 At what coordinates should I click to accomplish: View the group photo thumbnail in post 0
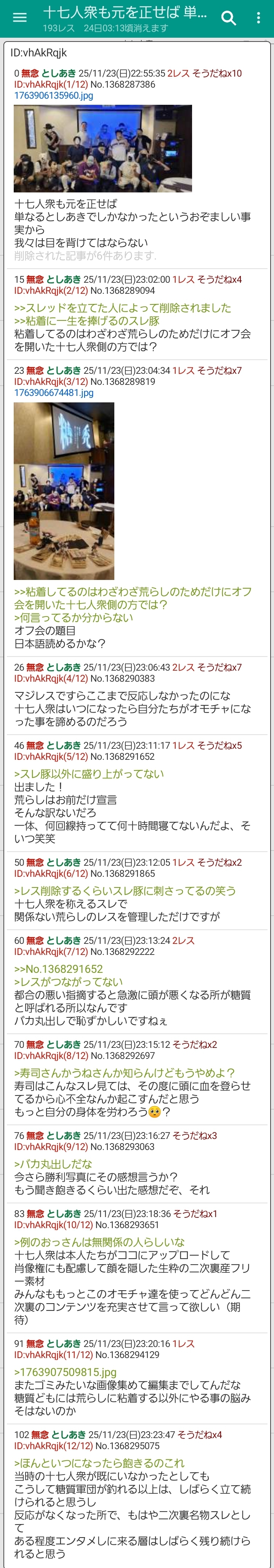click(102, 149)
